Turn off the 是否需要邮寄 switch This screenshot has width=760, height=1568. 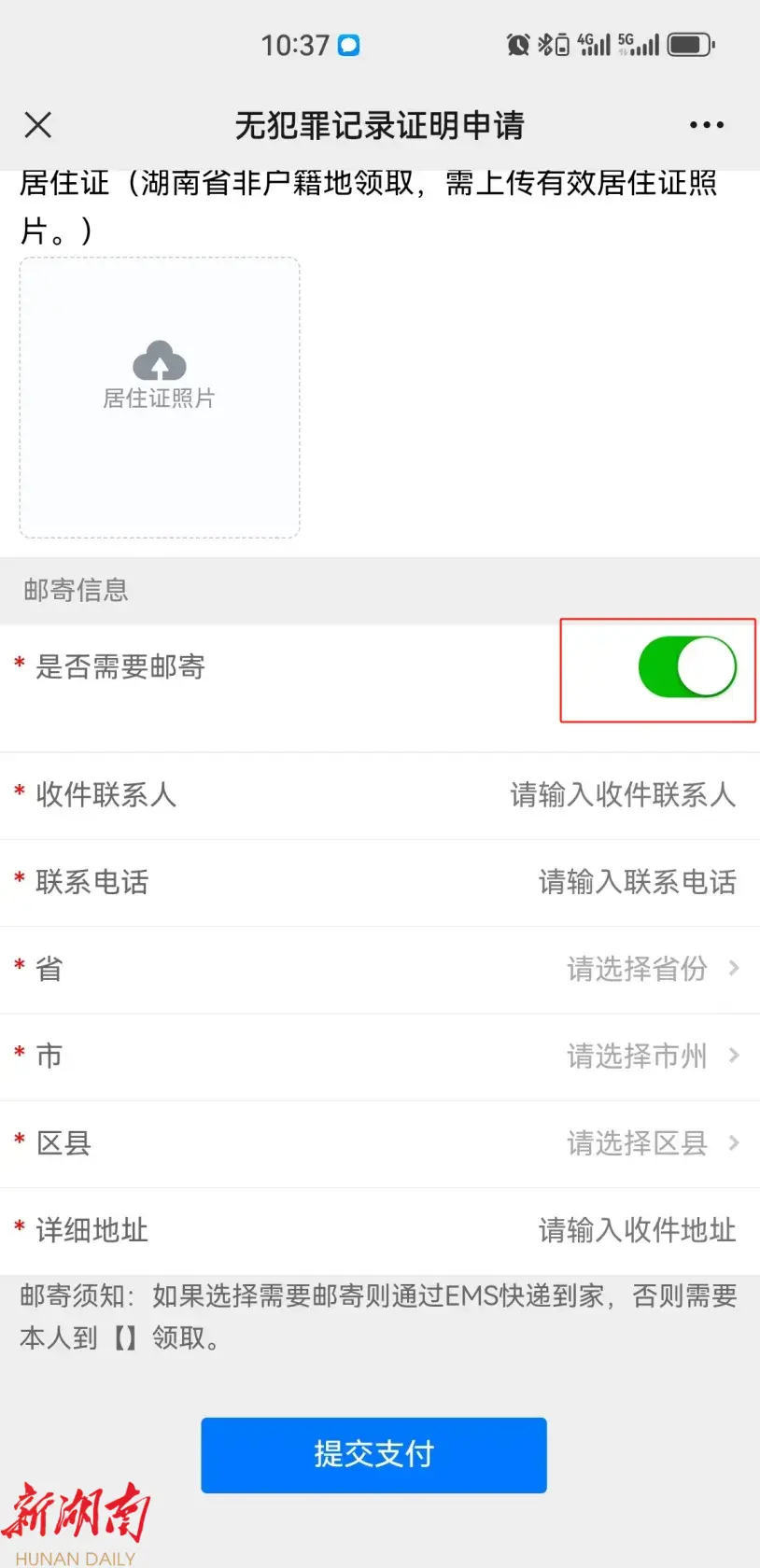pos(687,667)
